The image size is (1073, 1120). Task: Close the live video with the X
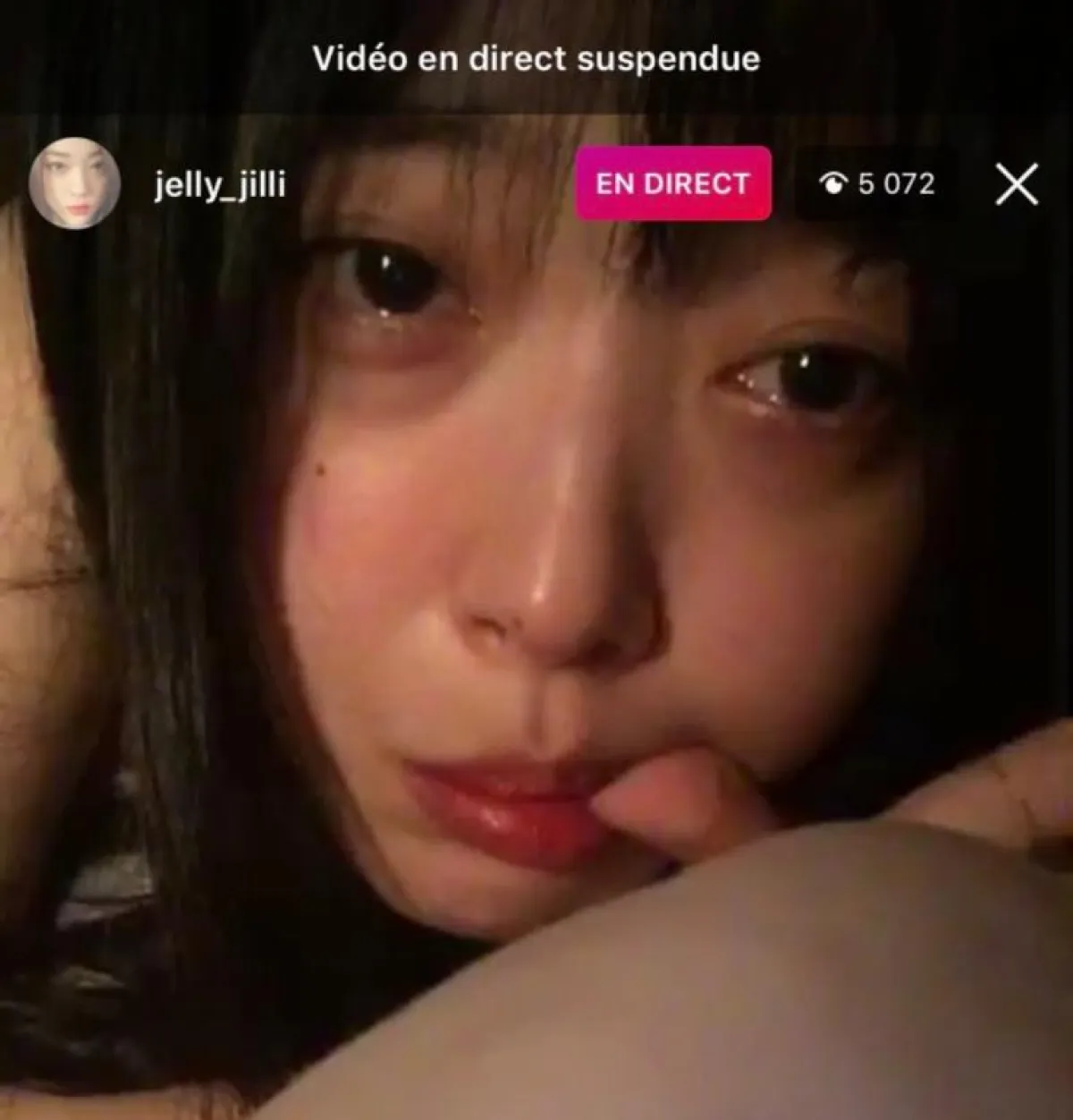(x=1017, y=184)
